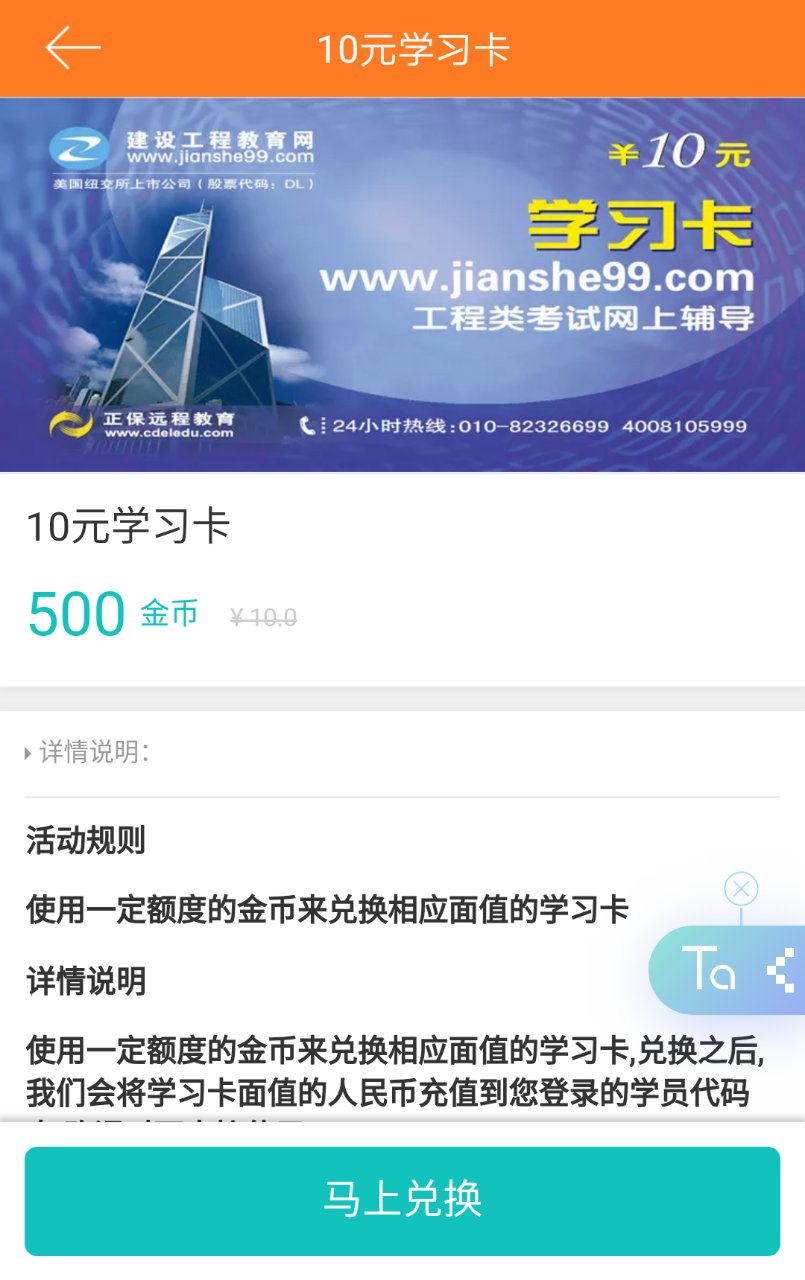Dismiss the floating Ta widget
805x1280 pixels.
pos(741,888)
